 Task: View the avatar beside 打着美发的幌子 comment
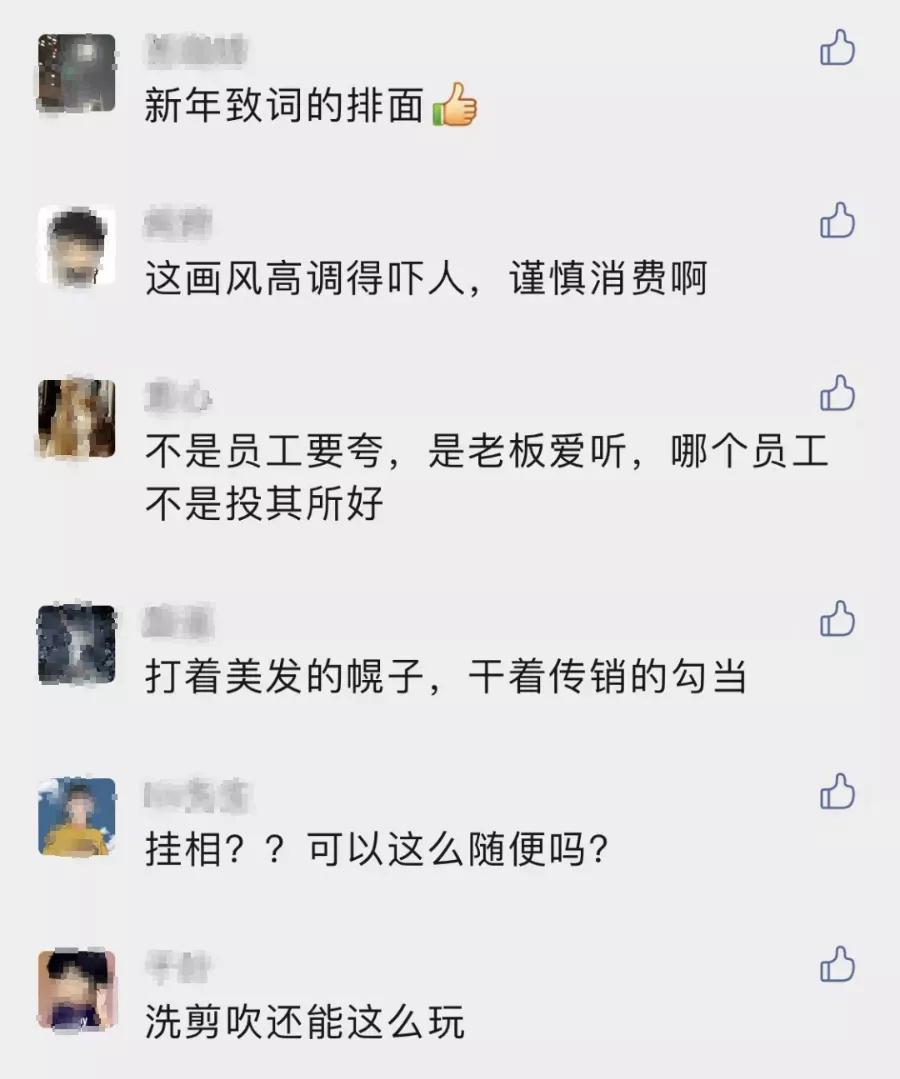coord(77,641)
